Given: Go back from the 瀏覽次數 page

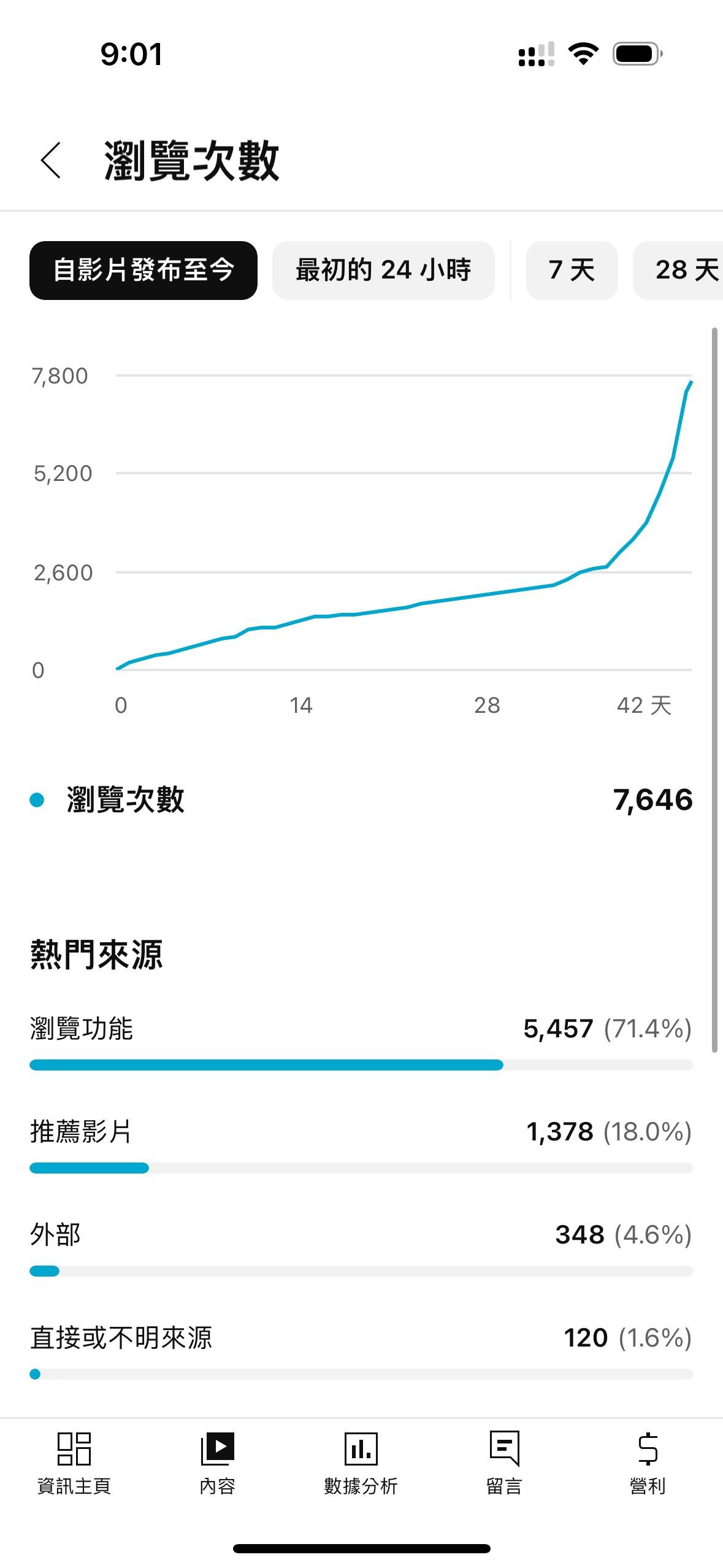Looking at the screenshot, I should click(x=51, y=161).
